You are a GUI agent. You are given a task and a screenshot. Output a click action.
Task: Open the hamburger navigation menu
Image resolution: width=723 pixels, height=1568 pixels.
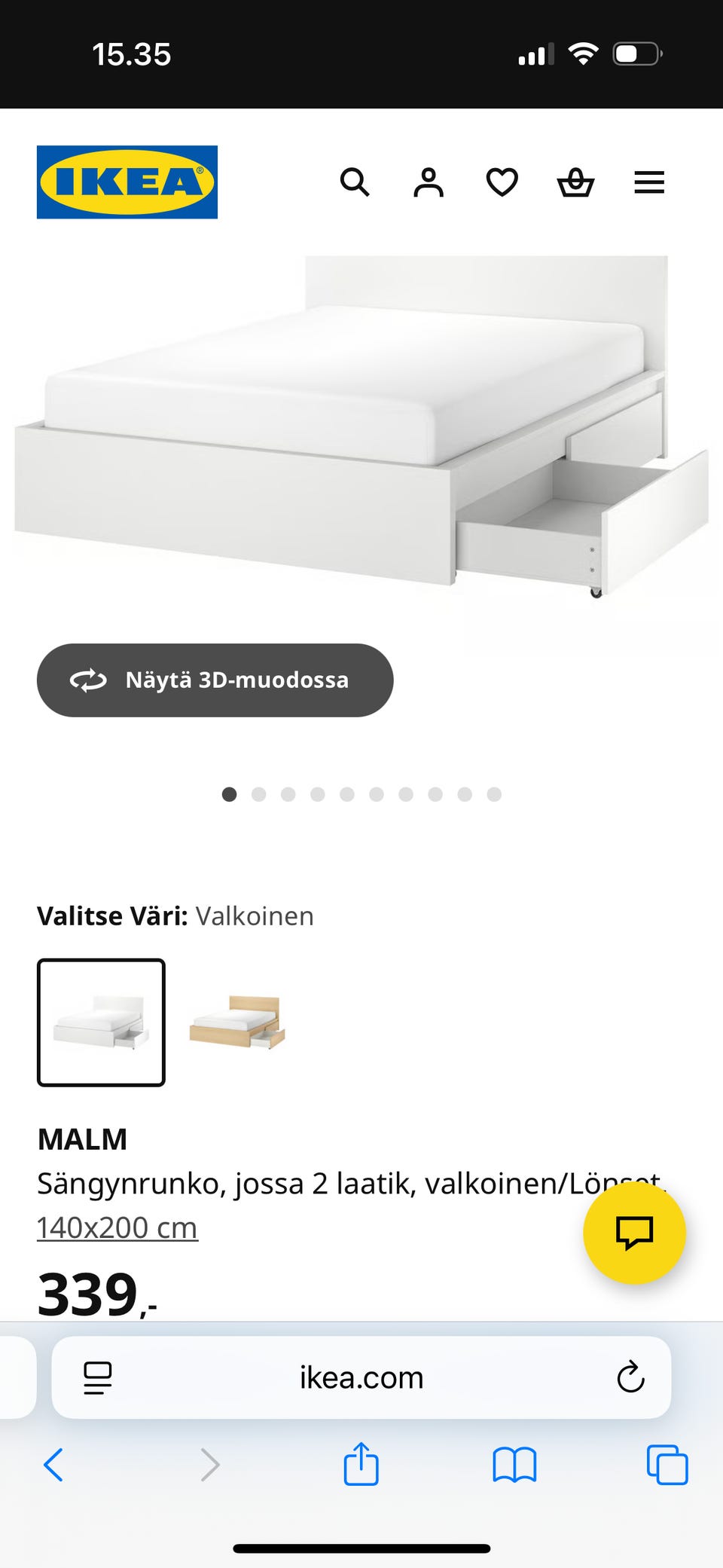tap(648, 182)
